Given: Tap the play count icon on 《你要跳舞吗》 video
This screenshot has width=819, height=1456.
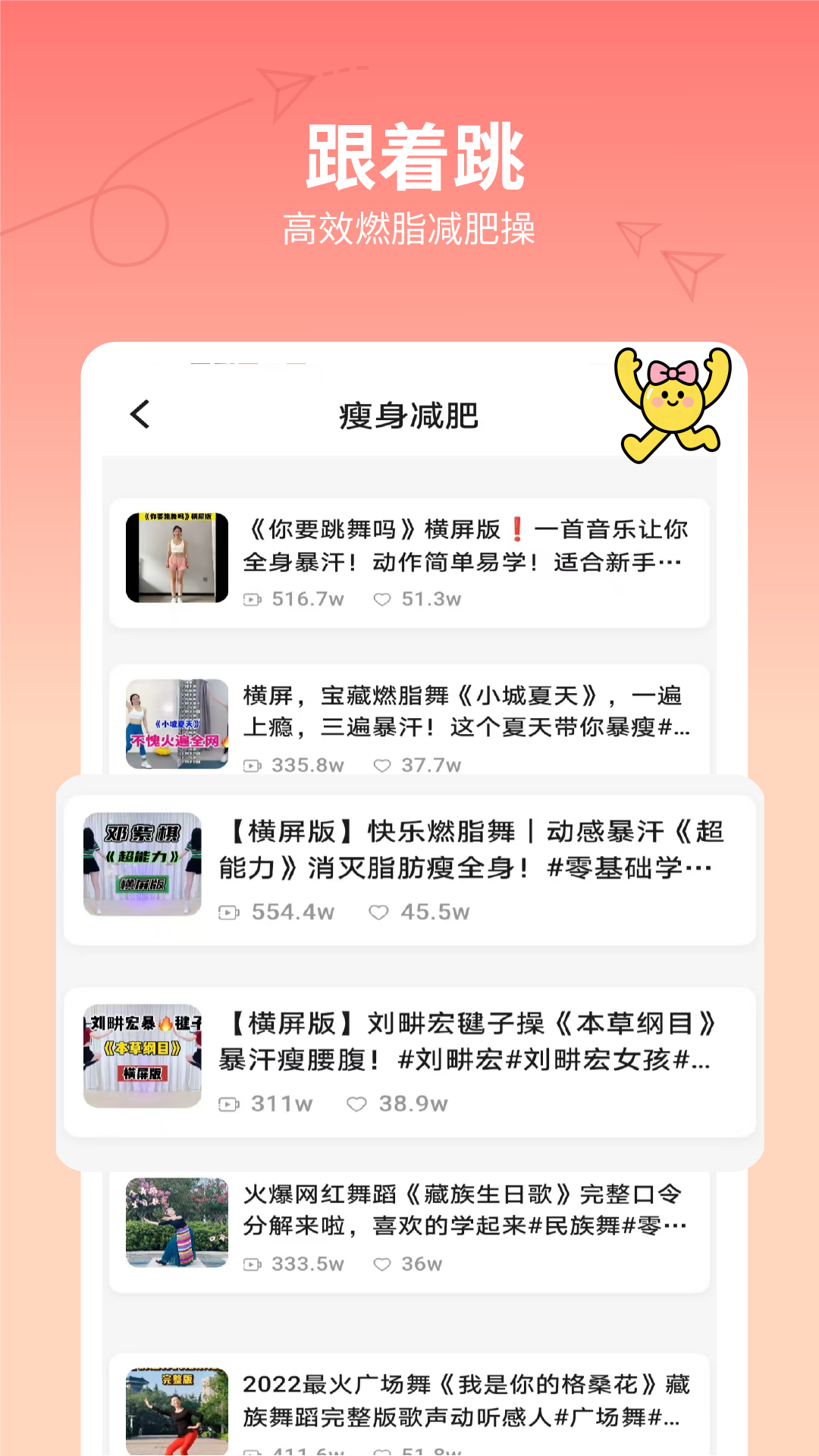Looking at the screenshot, I should point(253,599).
